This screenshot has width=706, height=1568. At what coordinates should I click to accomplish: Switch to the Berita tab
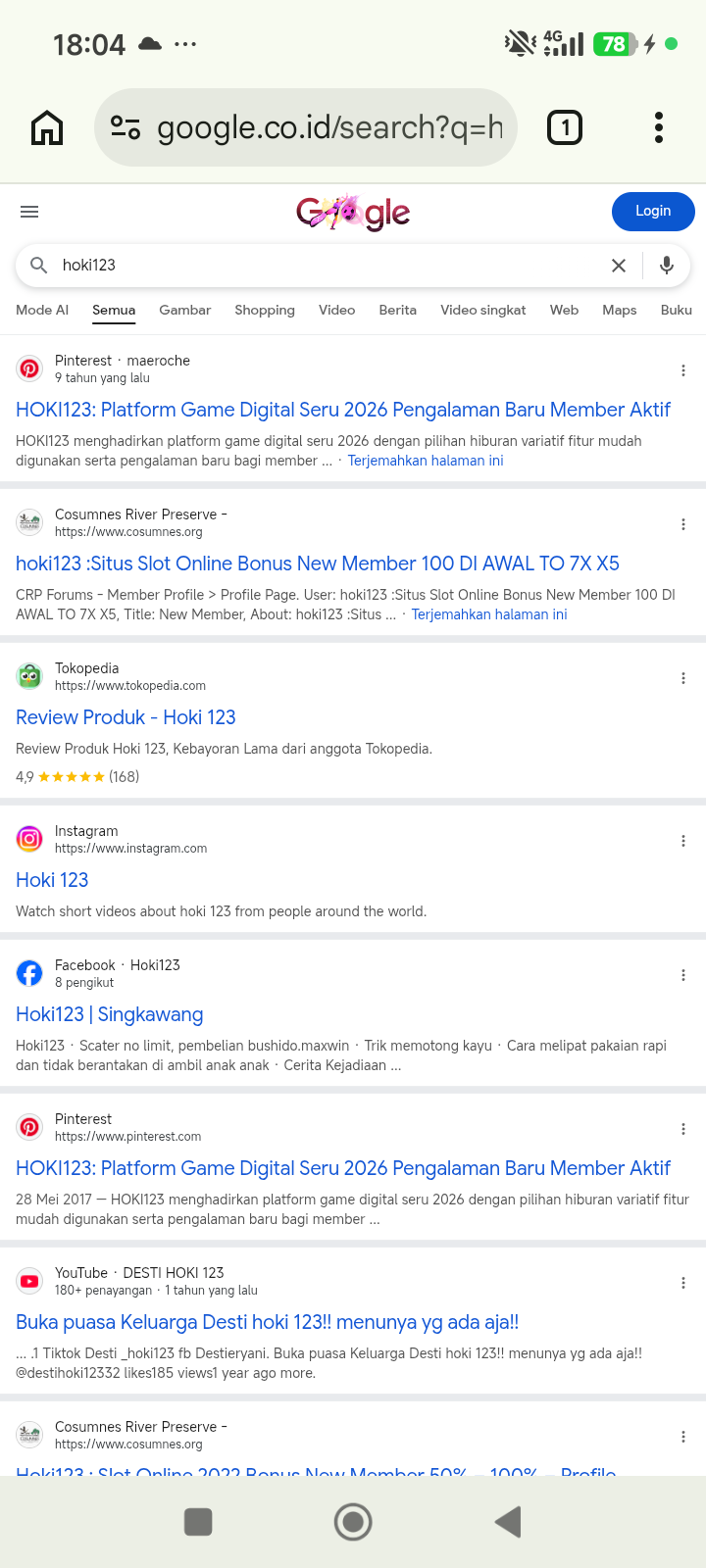(x=398, y=310)
